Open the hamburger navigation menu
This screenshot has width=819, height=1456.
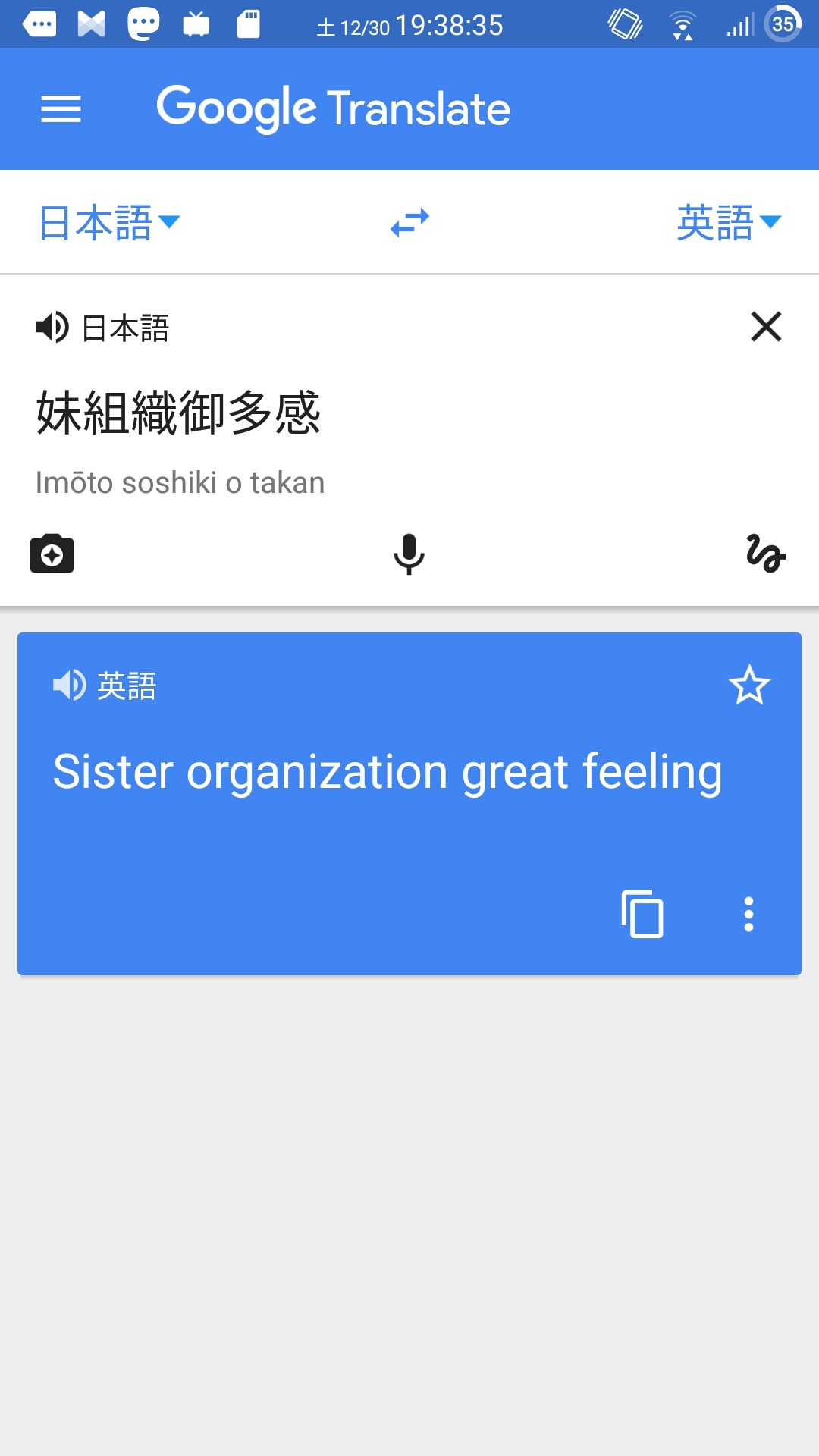click(61, 109)
